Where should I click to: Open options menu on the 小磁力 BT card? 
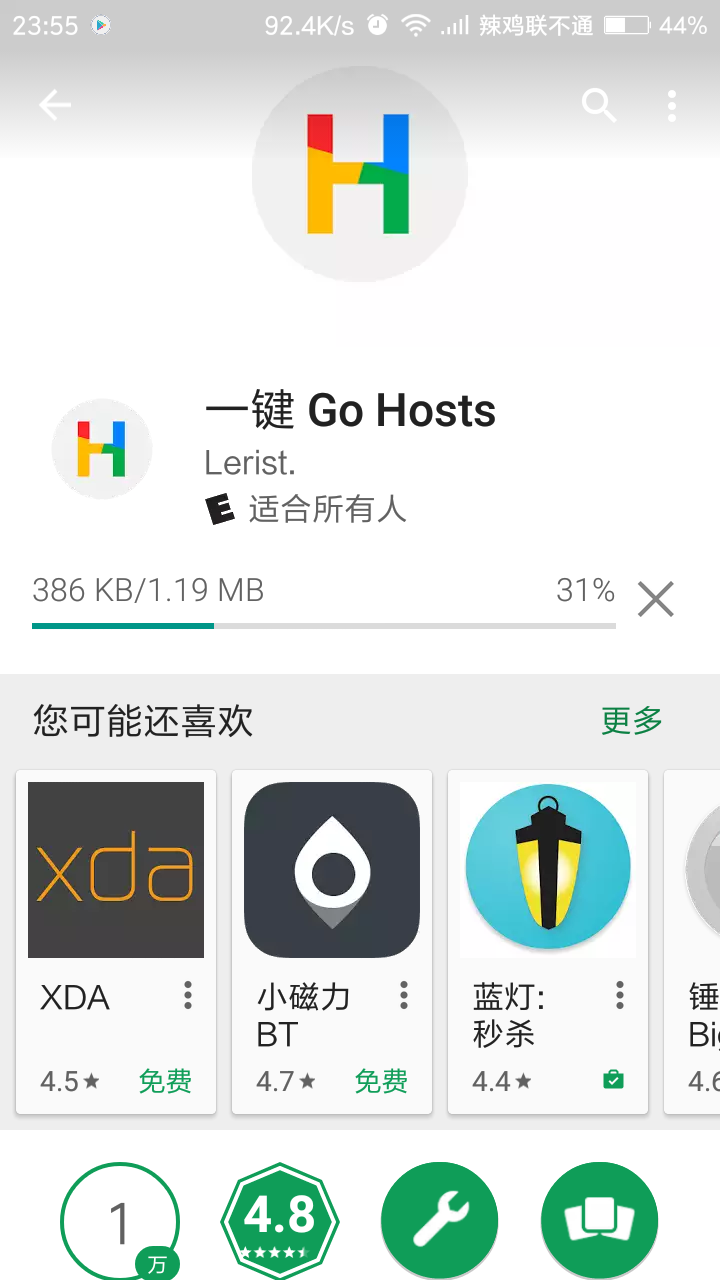[x=404, y=996]
